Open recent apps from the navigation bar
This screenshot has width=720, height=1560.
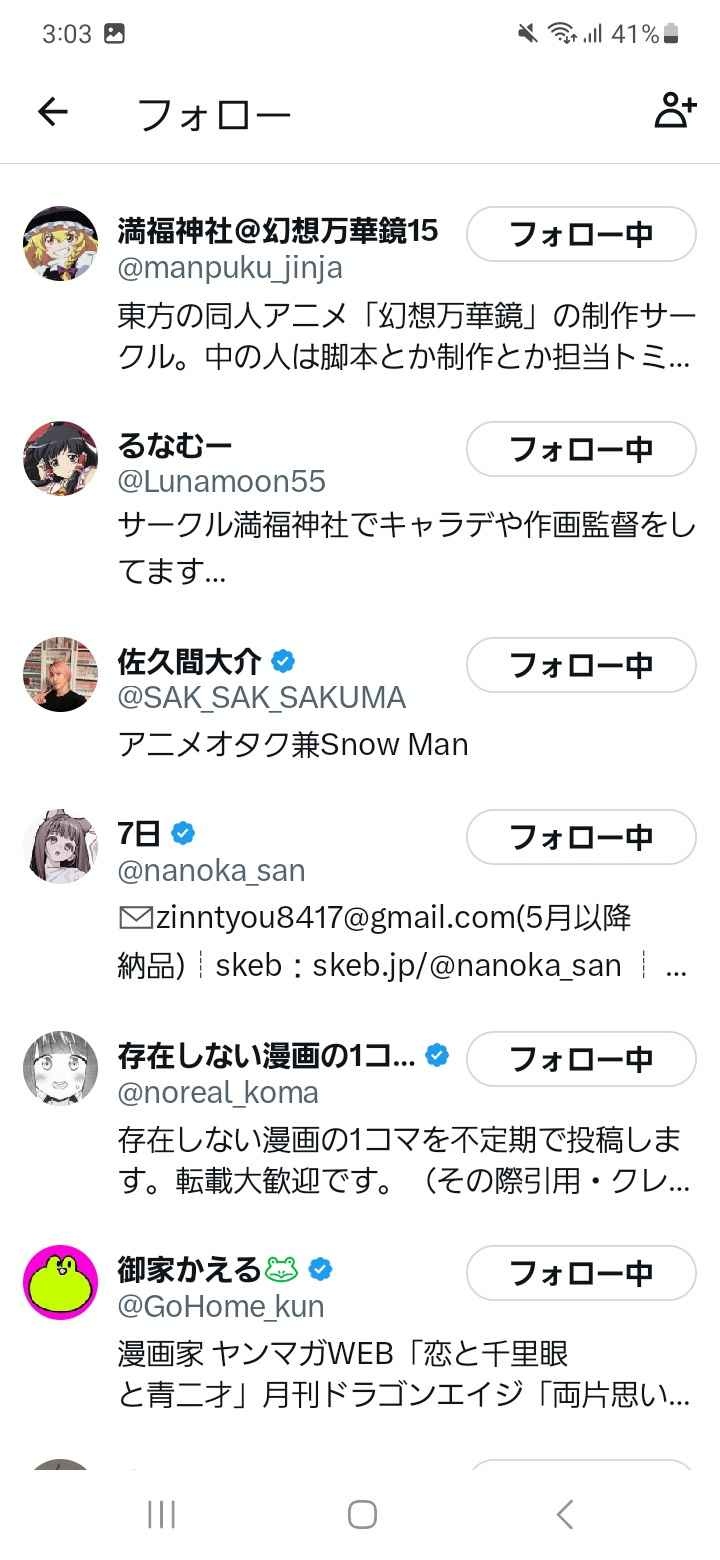click(161, 1514)
